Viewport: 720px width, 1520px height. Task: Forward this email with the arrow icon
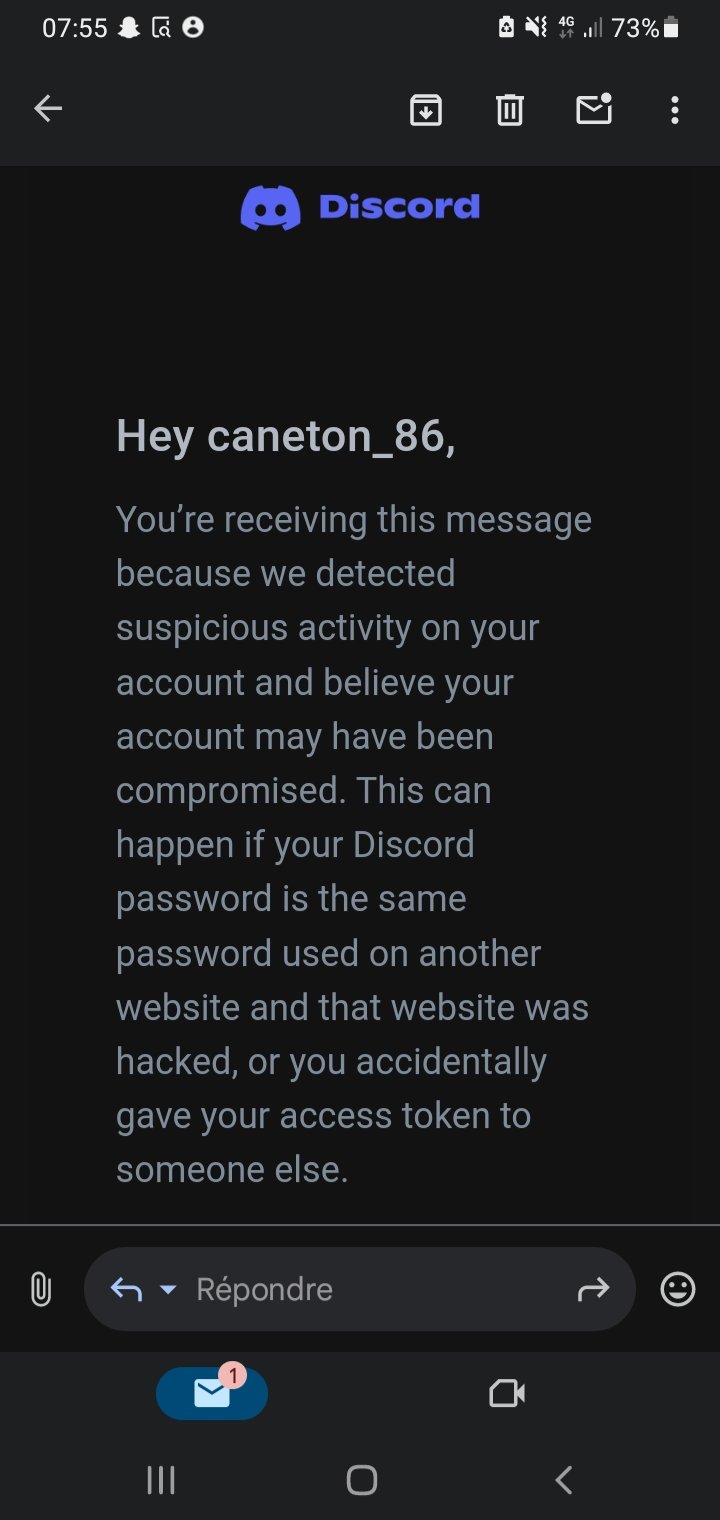[x=593, y=1290]
